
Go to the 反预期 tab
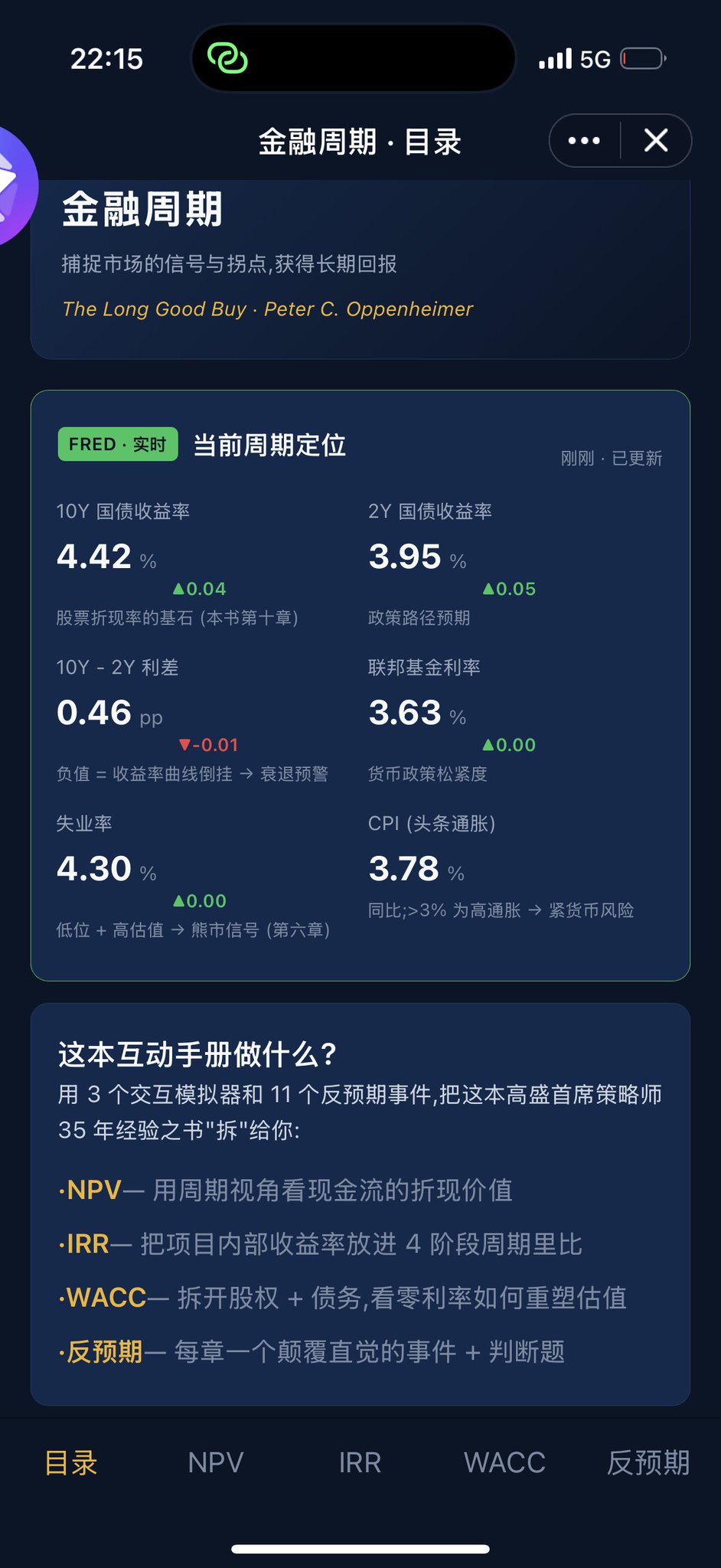[648, 1462]
